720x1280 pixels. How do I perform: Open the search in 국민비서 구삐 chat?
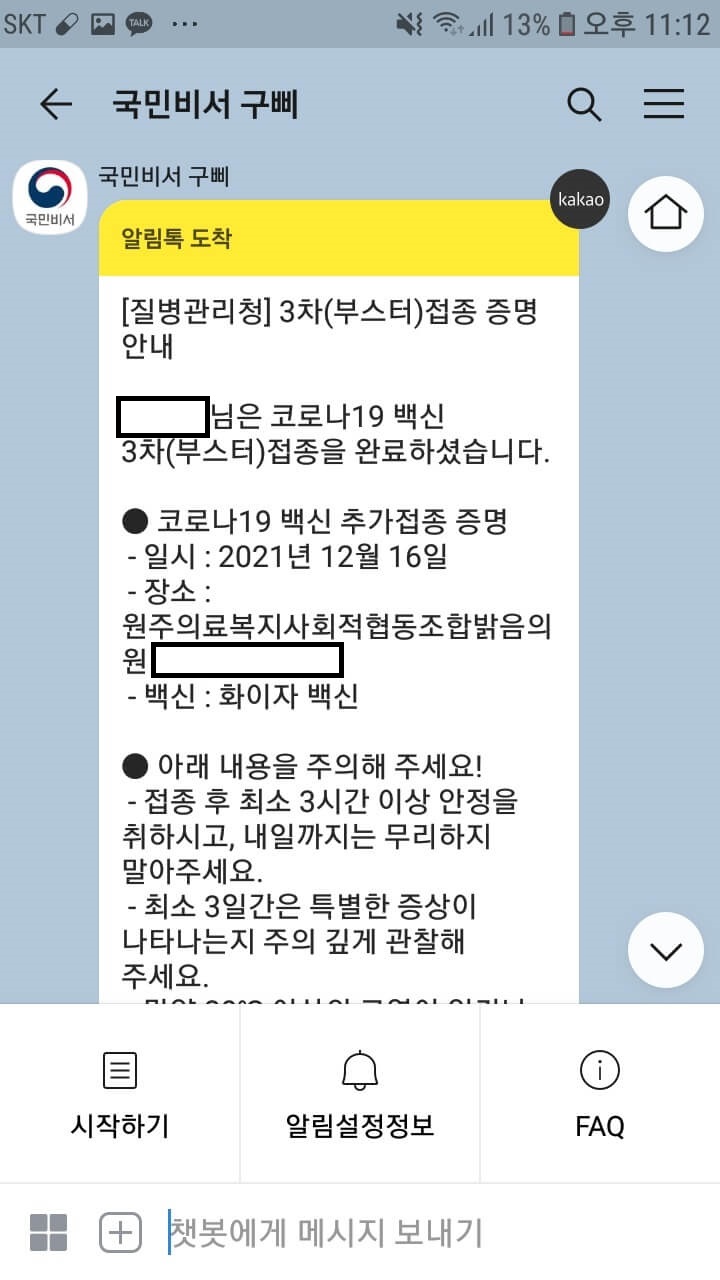pos(584,104)
